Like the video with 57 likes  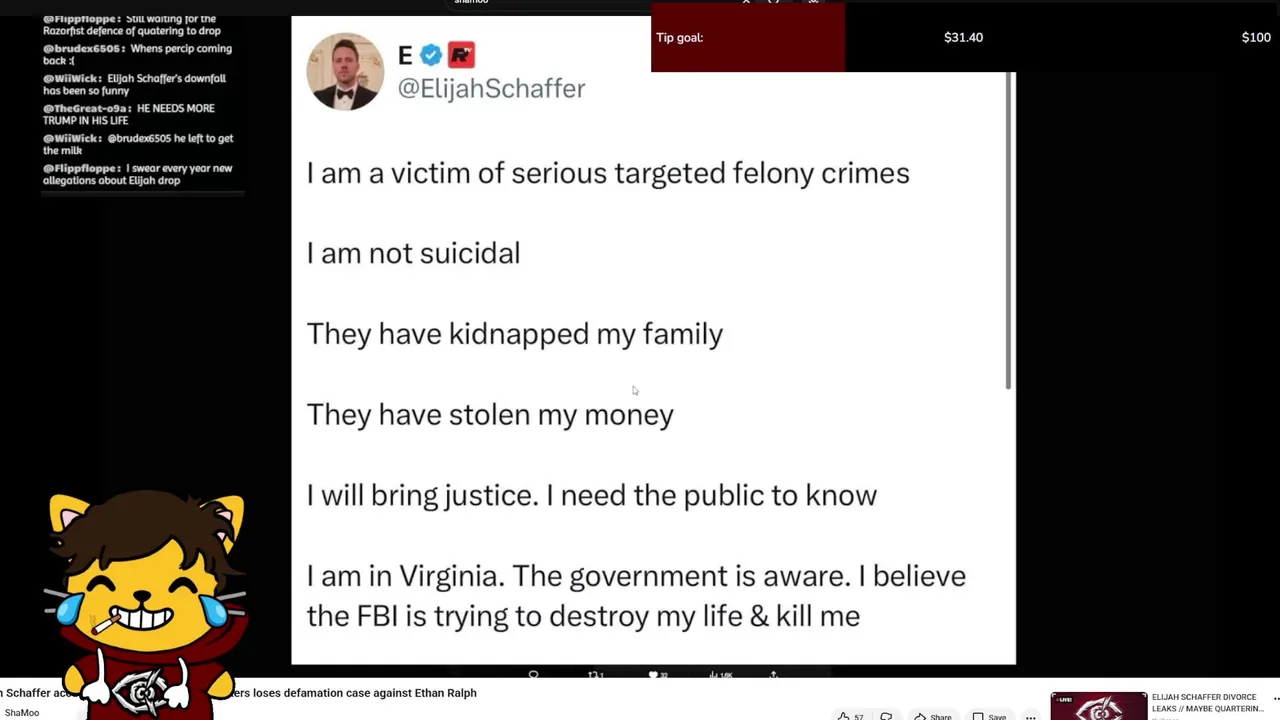(x=850, y=716)
